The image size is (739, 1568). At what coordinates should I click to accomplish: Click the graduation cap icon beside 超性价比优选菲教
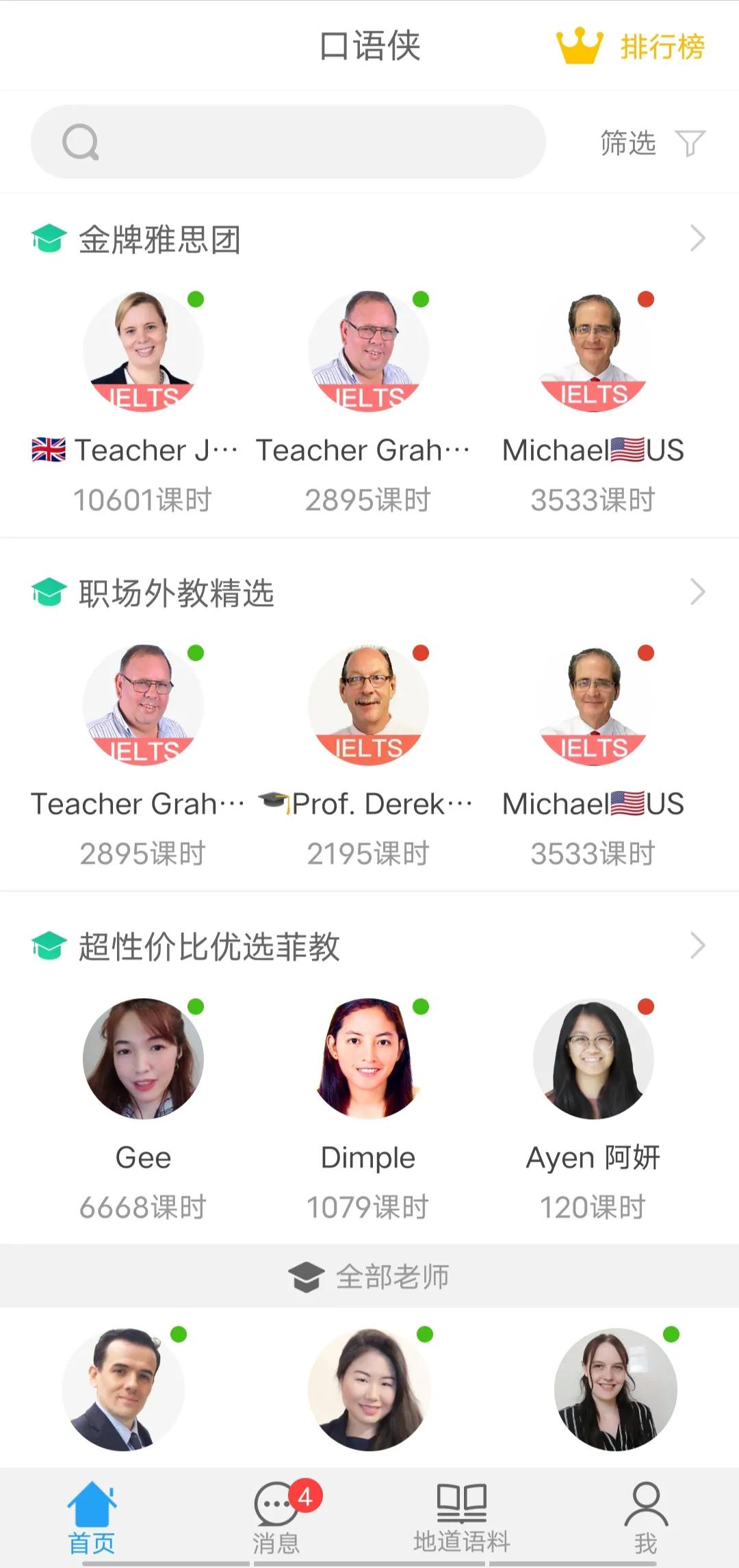coord(48,944)
